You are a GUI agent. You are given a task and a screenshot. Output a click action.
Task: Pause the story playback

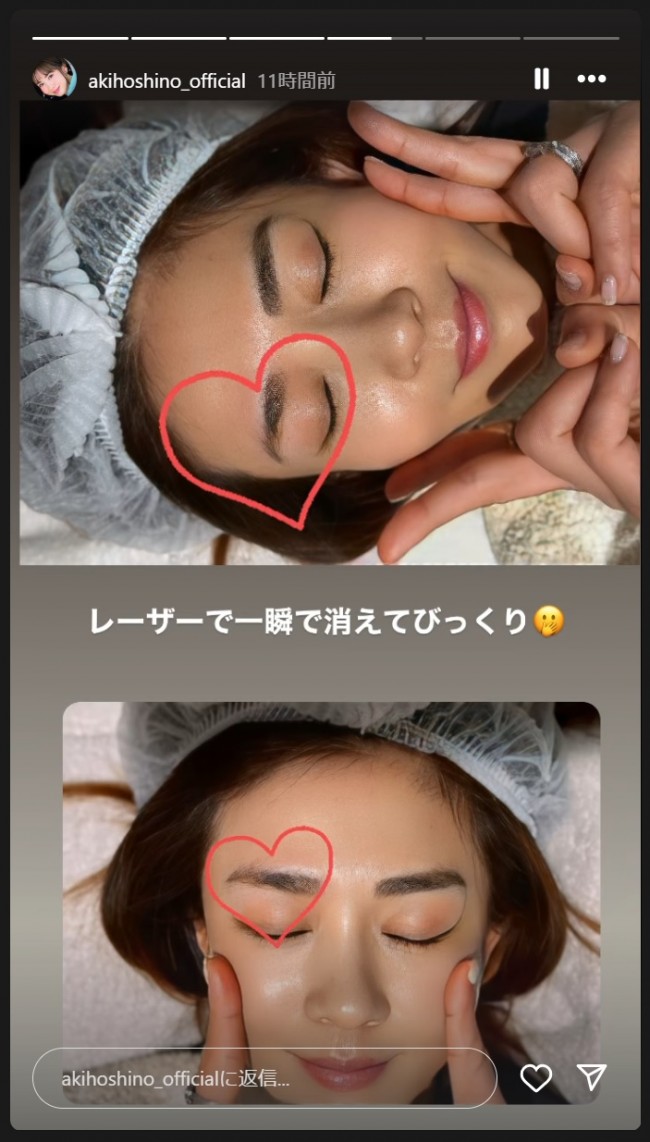click(x=541, y=79)
